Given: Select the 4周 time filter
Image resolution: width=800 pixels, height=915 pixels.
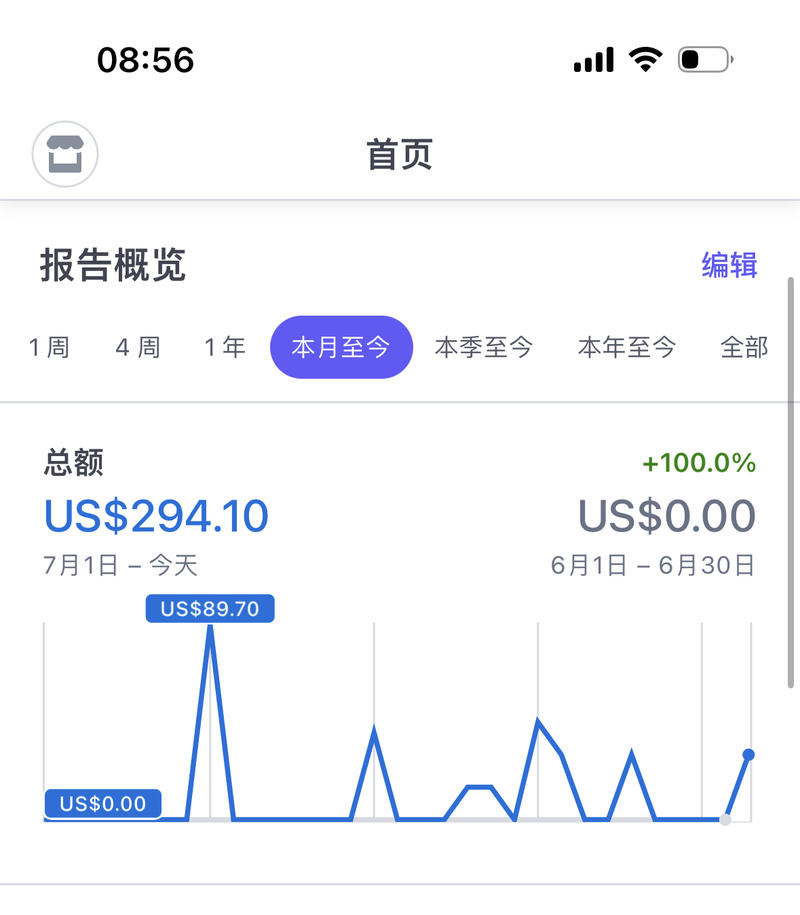Looking at the screenshot, I should click(138, 347).
